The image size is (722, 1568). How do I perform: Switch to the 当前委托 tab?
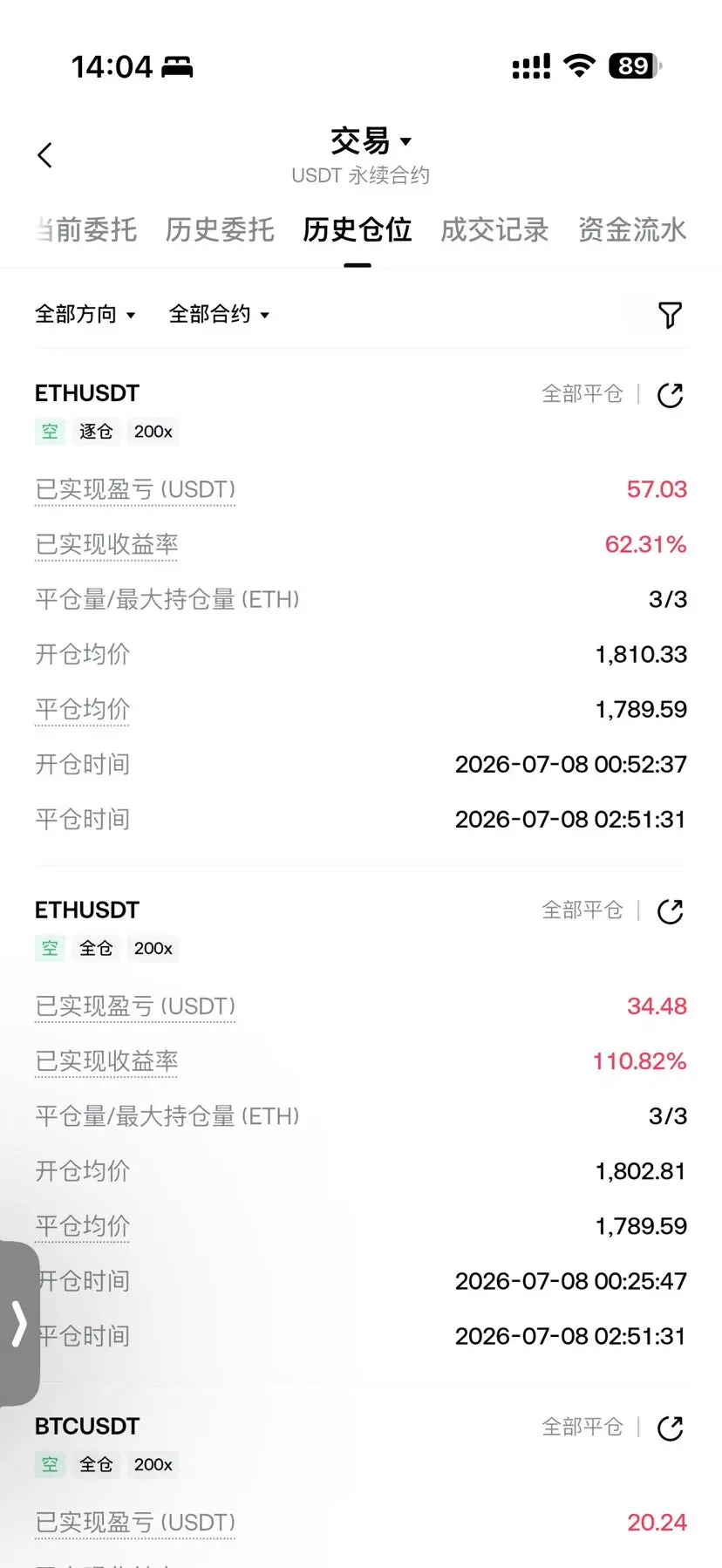(85, 229)
